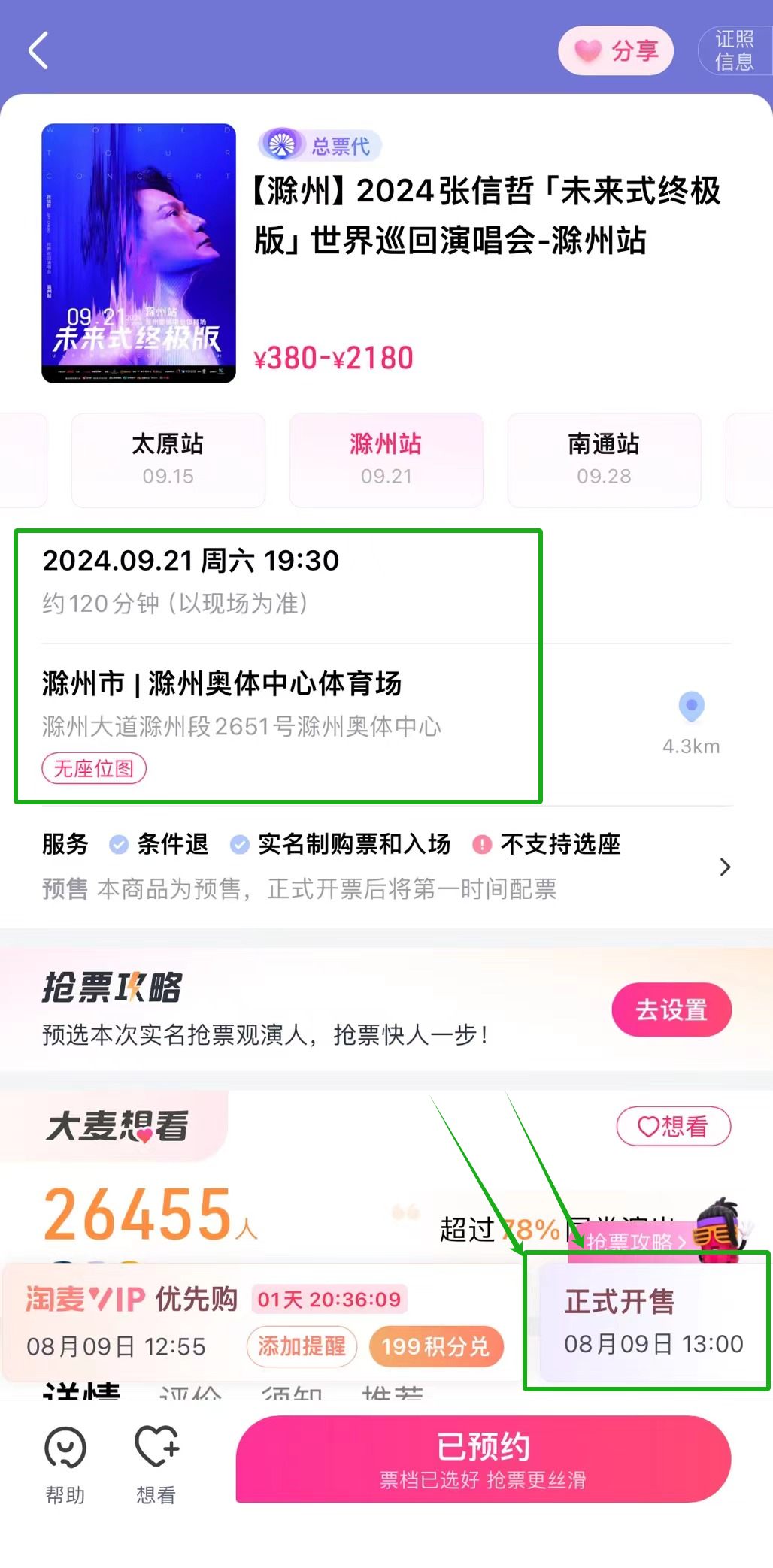The image size is (773, 1568).
Task: Select the 滁州站 09.21 show
Action: click(x=386, y=459)
